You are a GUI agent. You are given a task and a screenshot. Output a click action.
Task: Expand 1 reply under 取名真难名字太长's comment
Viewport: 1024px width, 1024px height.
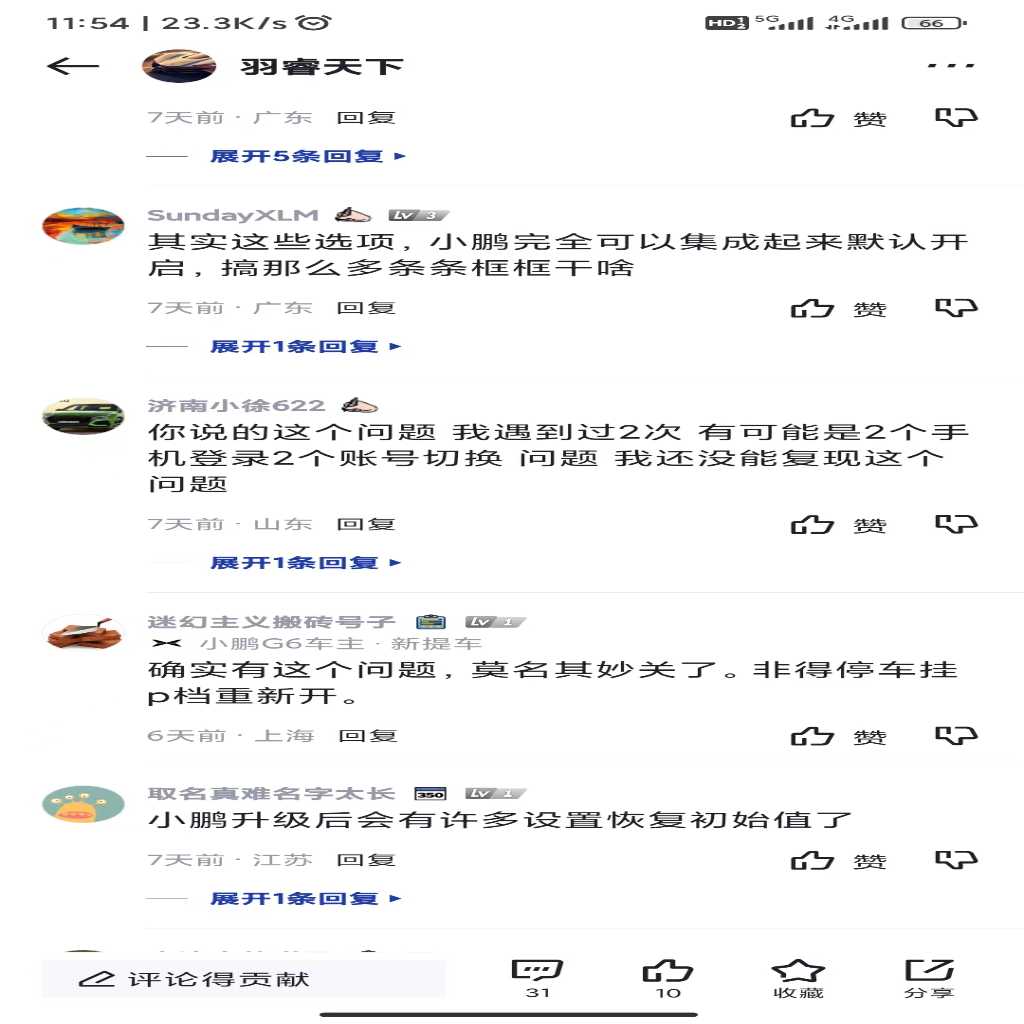306,898
